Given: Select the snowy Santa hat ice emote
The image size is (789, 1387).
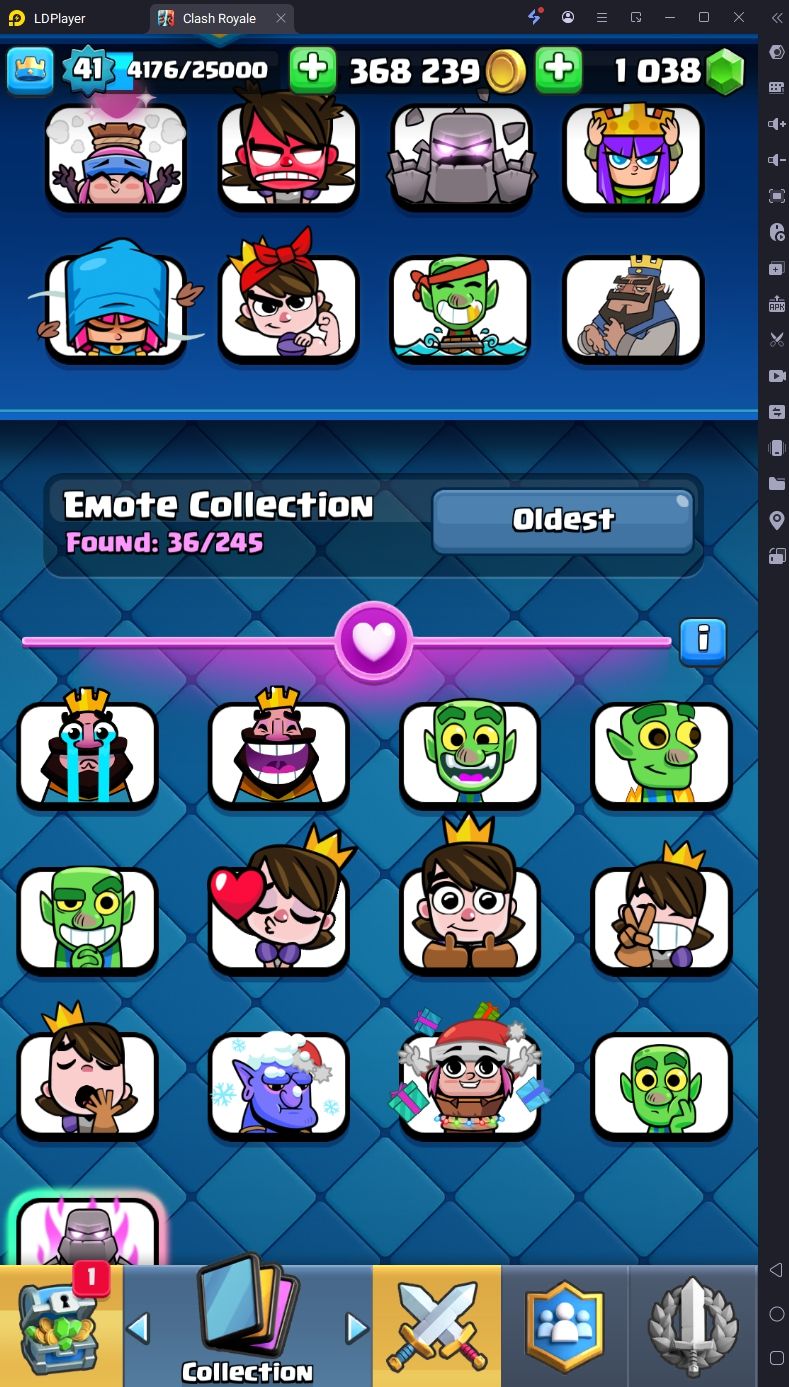Looking at the screenshot, I should click(x=279, y=1086).
